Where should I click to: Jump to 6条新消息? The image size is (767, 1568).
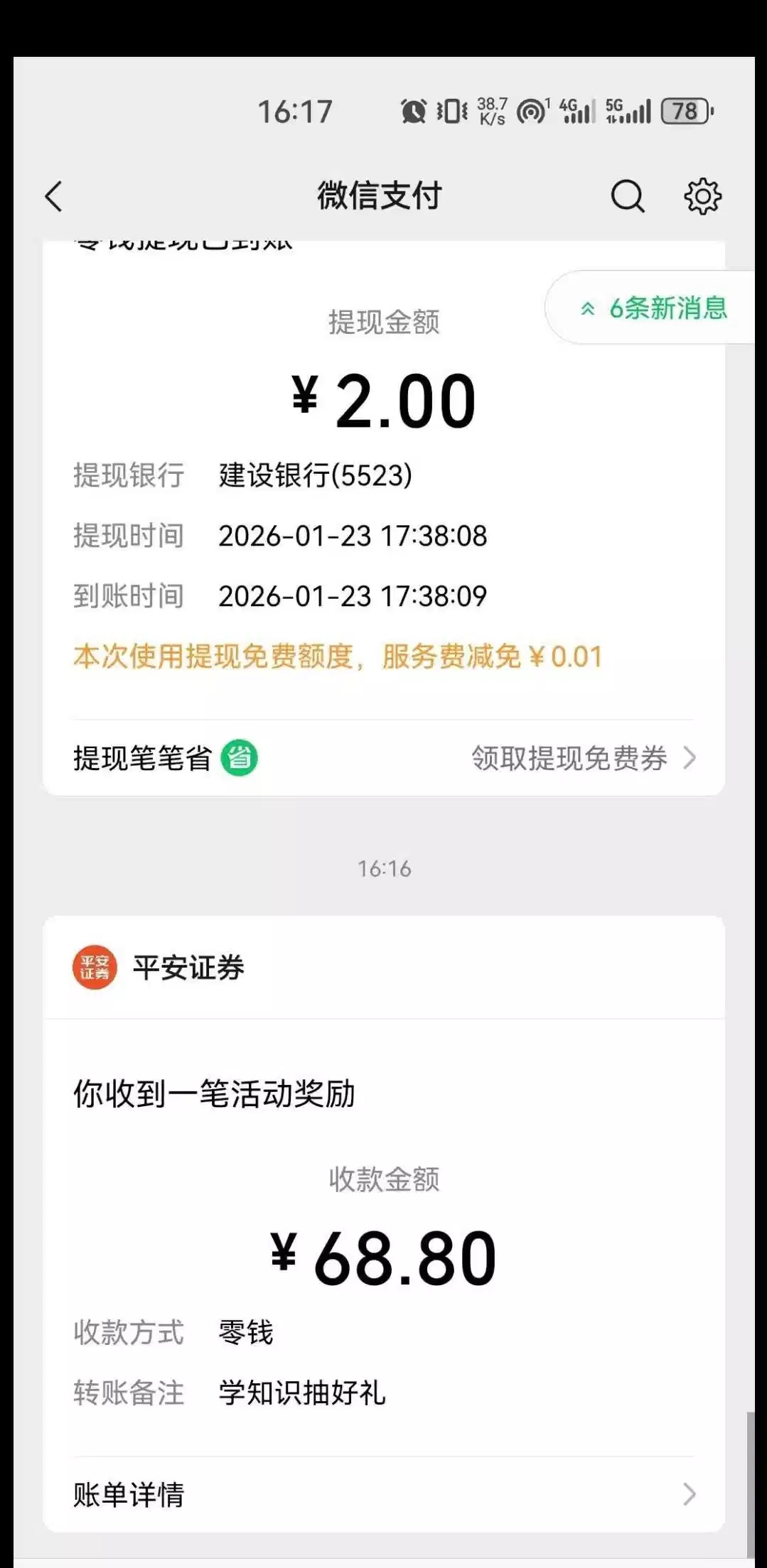pos(654,308)
